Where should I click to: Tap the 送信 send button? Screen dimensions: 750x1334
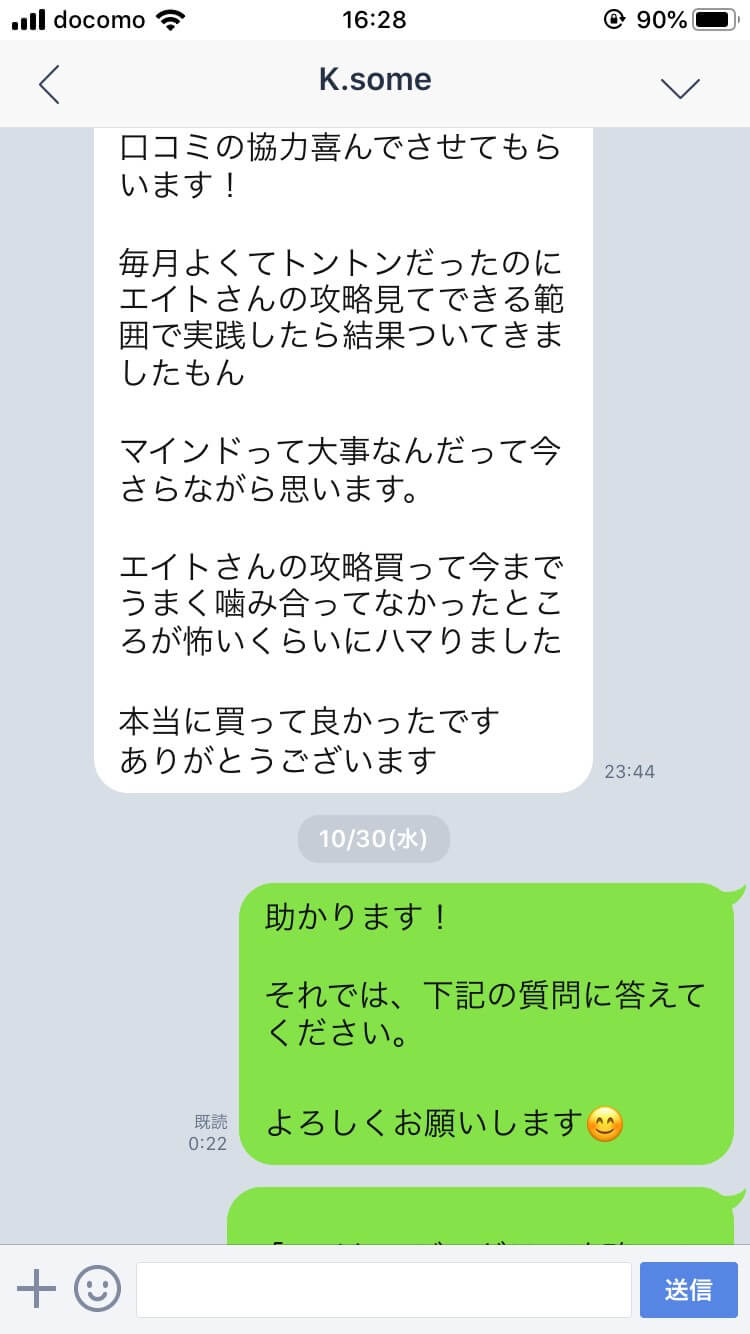click(688, 1290)
